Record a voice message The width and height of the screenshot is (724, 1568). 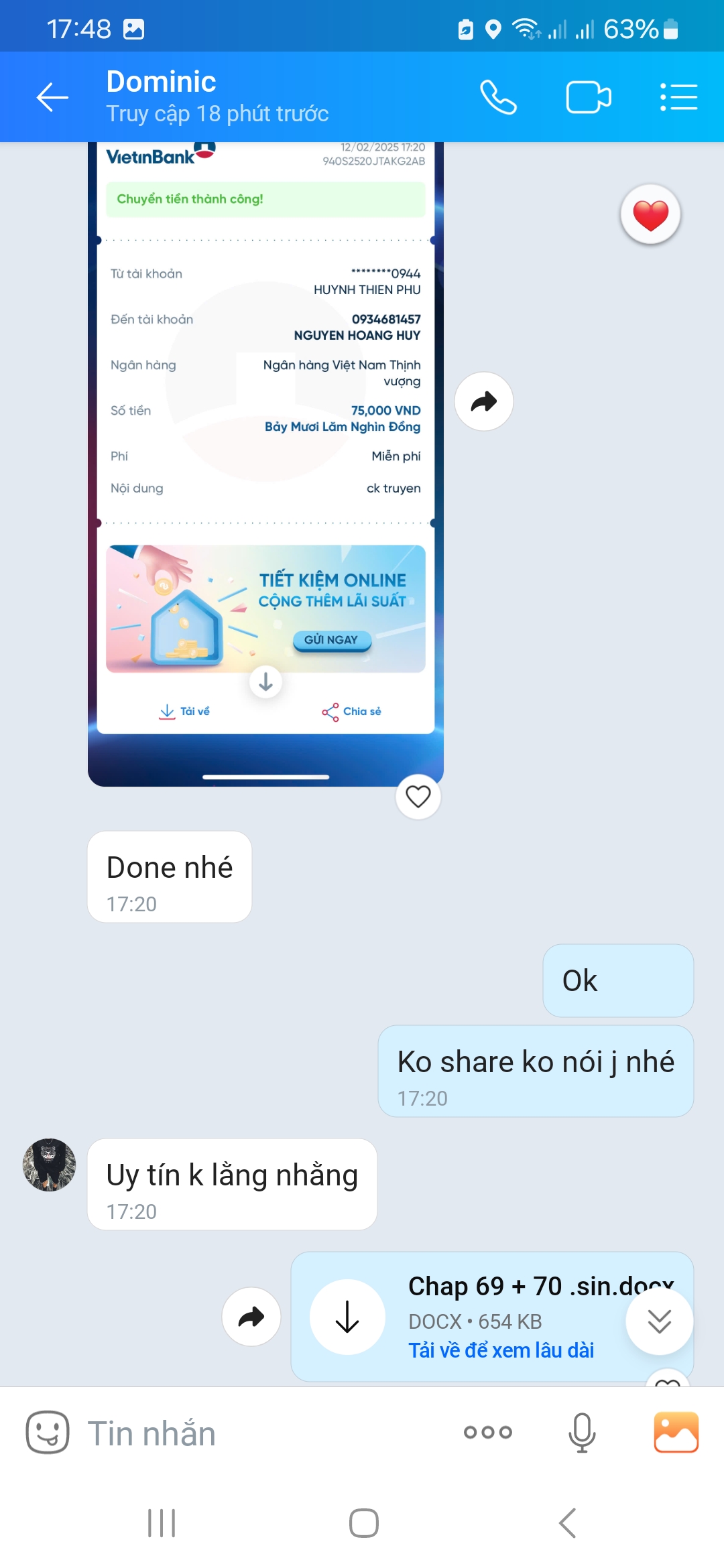(581, 1433)
